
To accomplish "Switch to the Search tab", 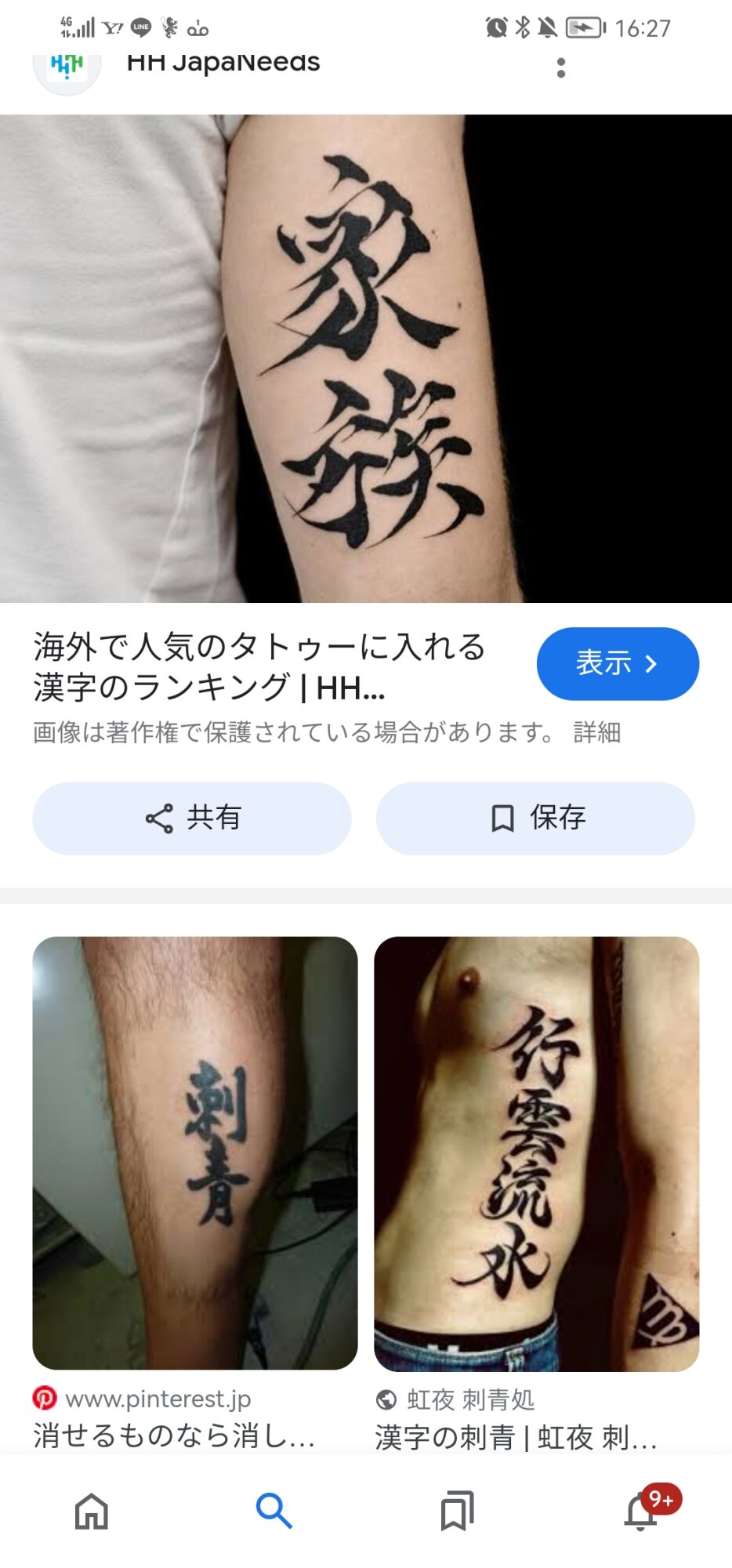I will point(274,1511).
